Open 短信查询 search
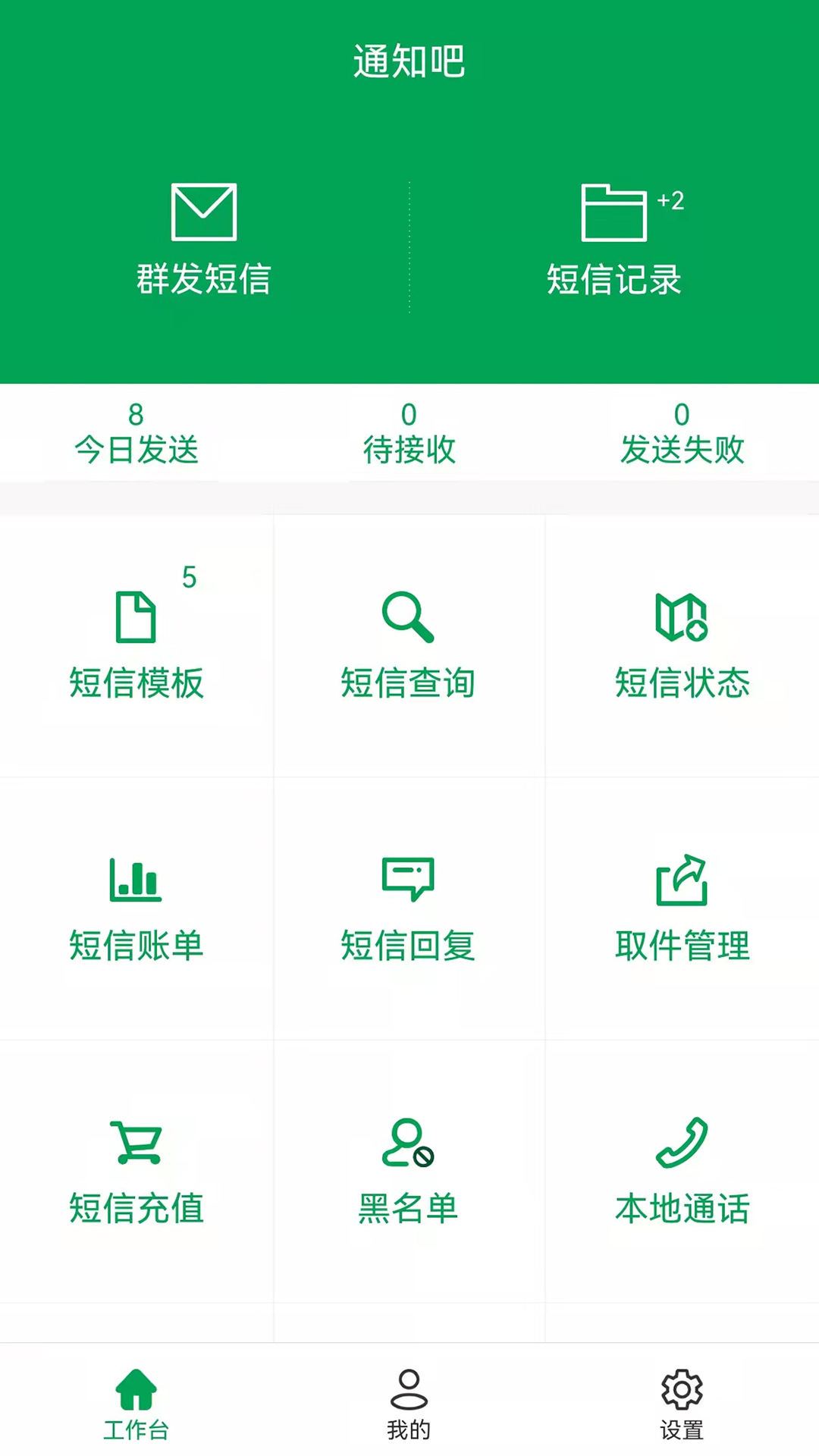Screen dimensions: 819x1456 point(409,645)
